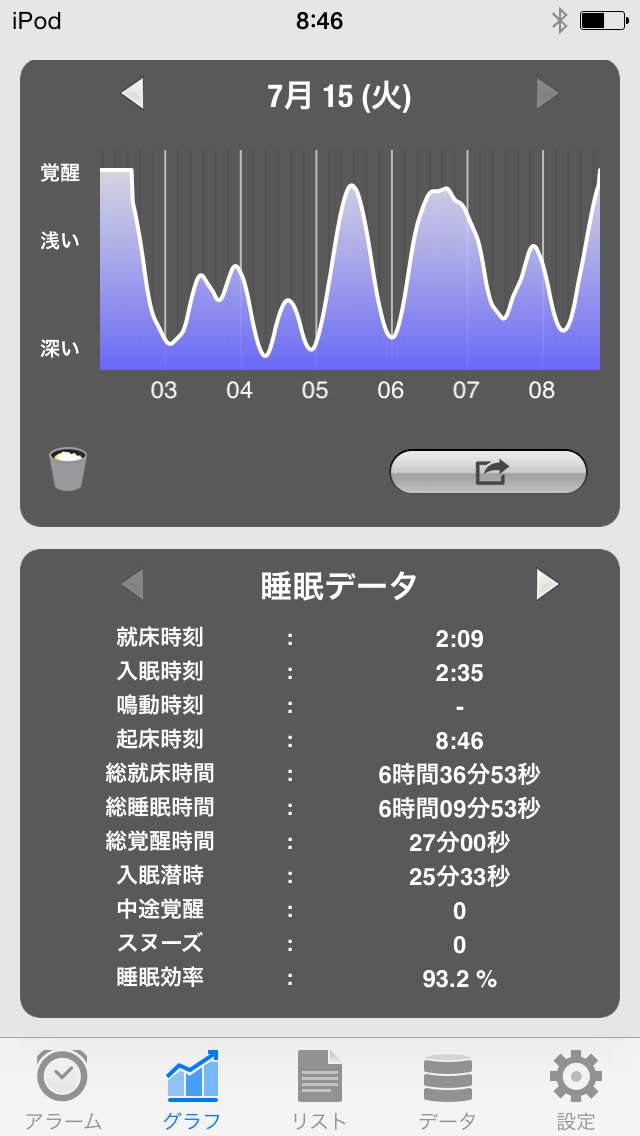Share the sleep graph
This screenshot has width=640, height=1136.
click(x=488, y=471)
